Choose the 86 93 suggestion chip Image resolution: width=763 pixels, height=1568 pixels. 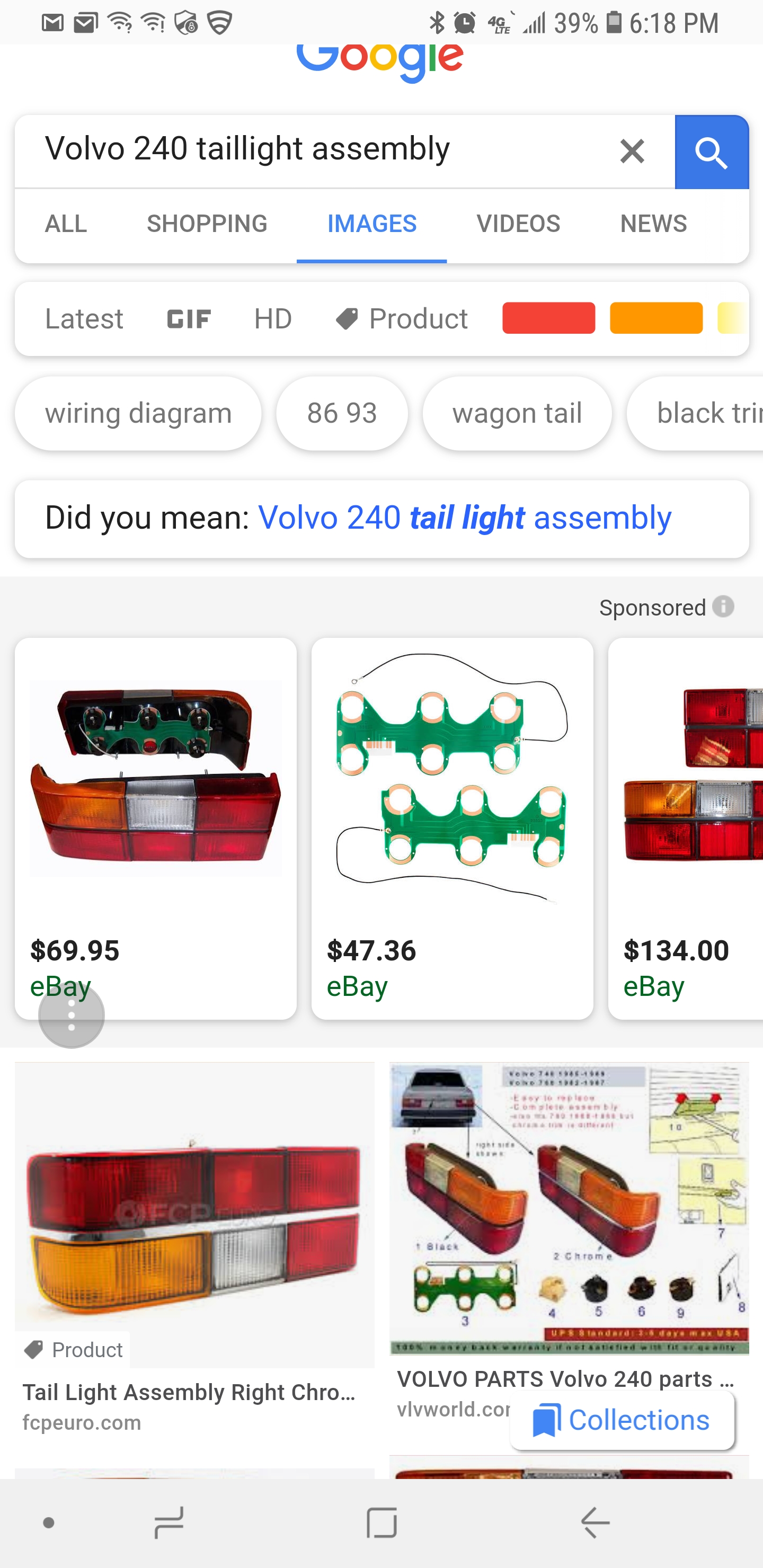tap(342, 413)
